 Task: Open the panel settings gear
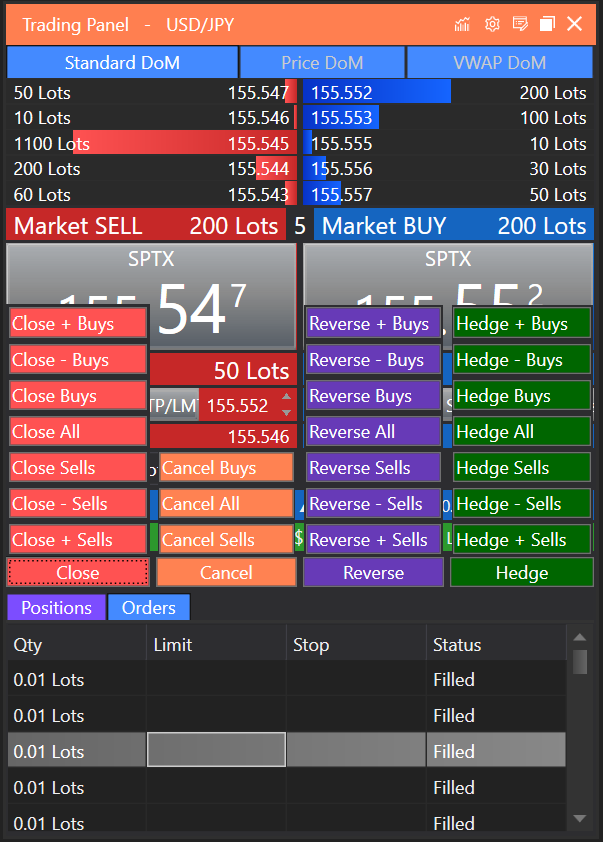[492, 24]
